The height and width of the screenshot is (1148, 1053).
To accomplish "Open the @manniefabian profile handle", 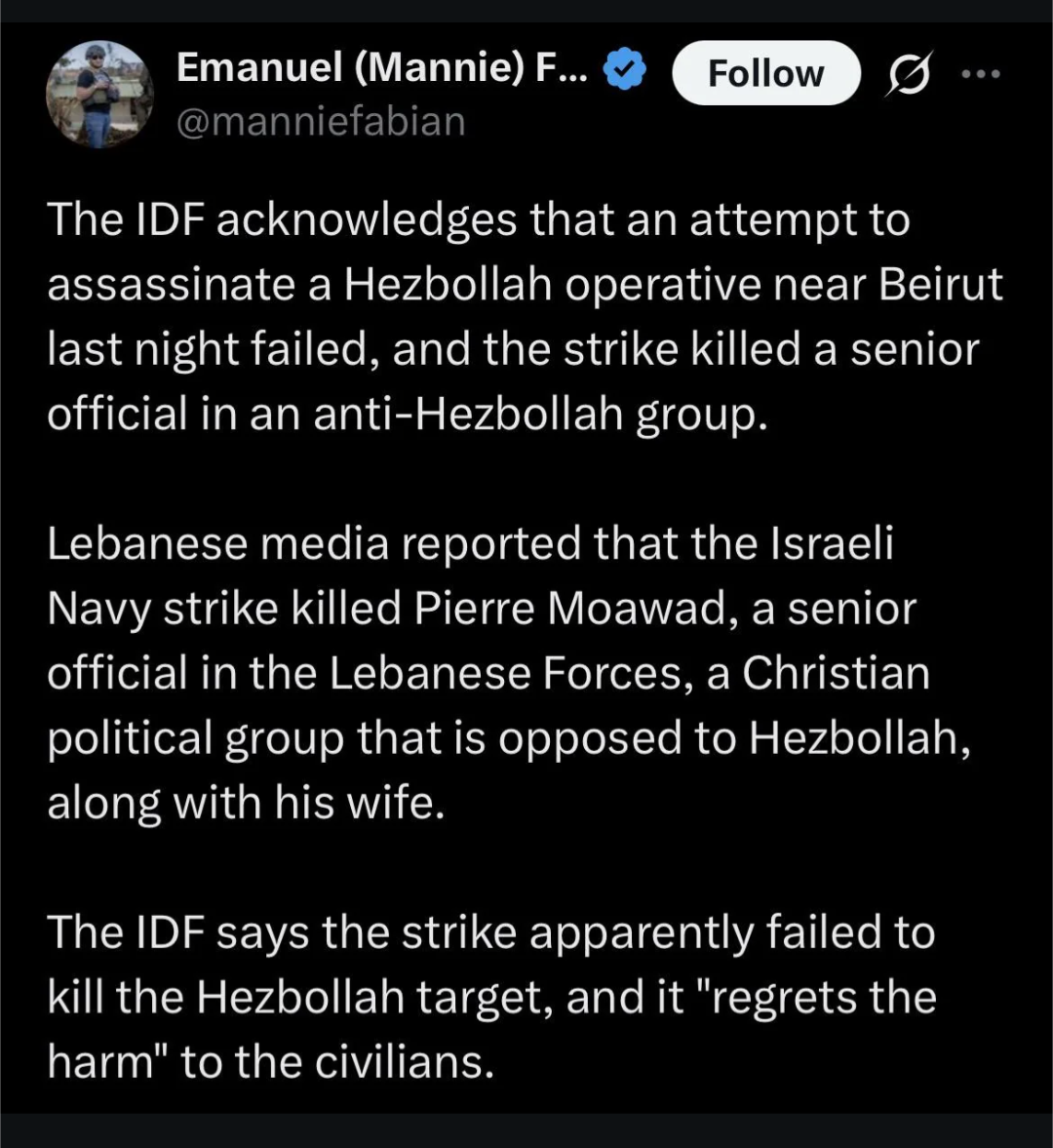I will pyautogui.click(x=321, y=121).
